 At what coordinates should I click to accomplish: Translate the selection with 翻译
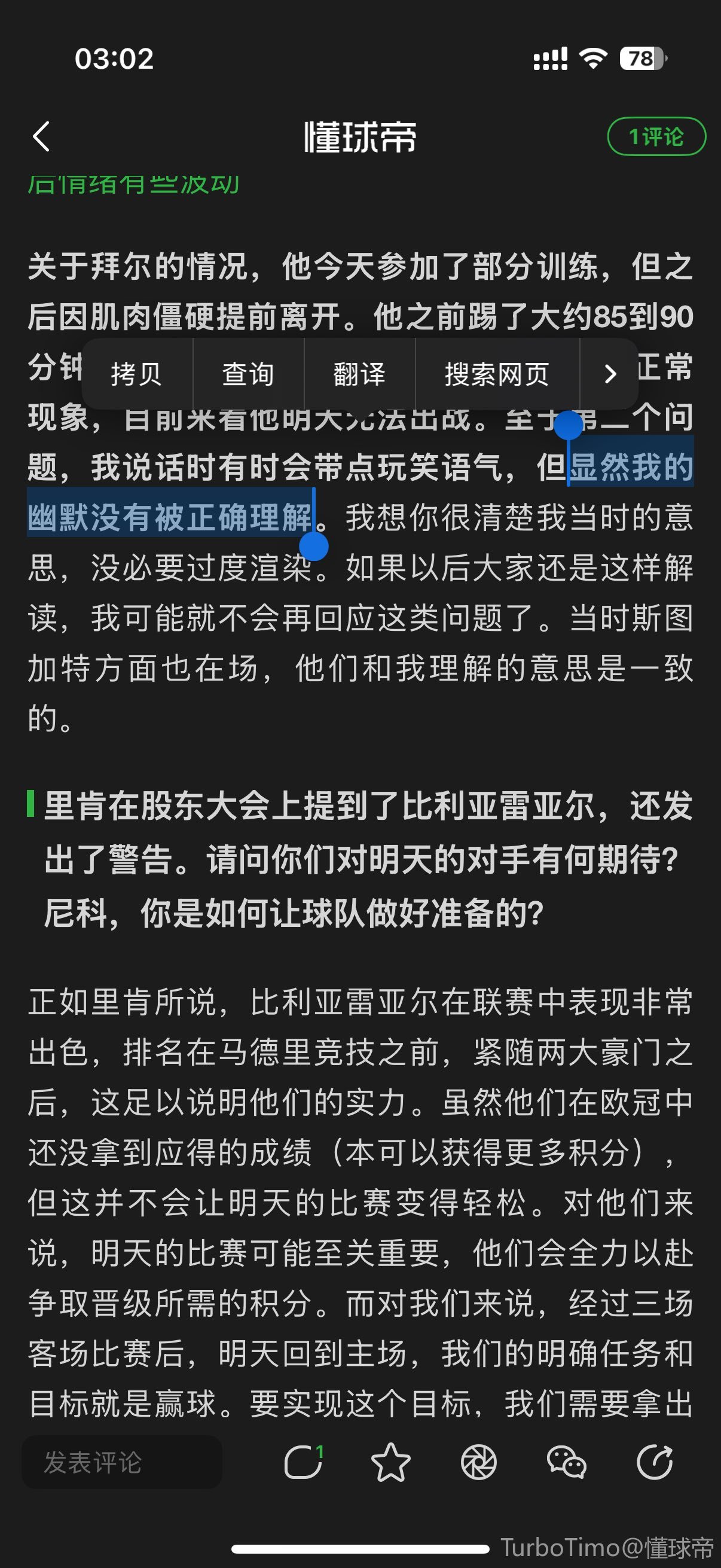(x=359, y=374)
